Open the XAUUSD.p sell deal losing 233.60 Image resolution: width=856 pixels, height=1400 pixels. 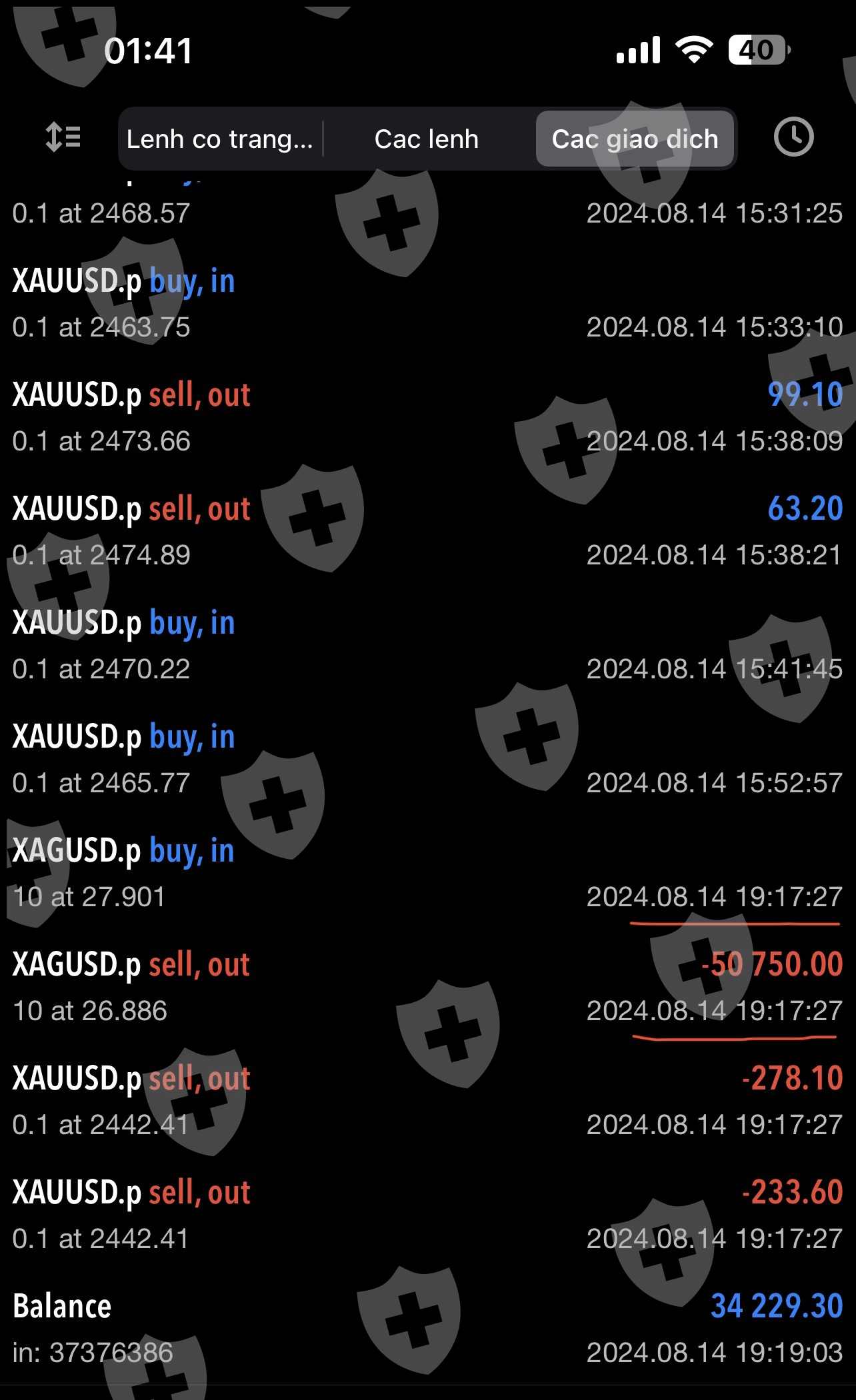coord(427,1215)
